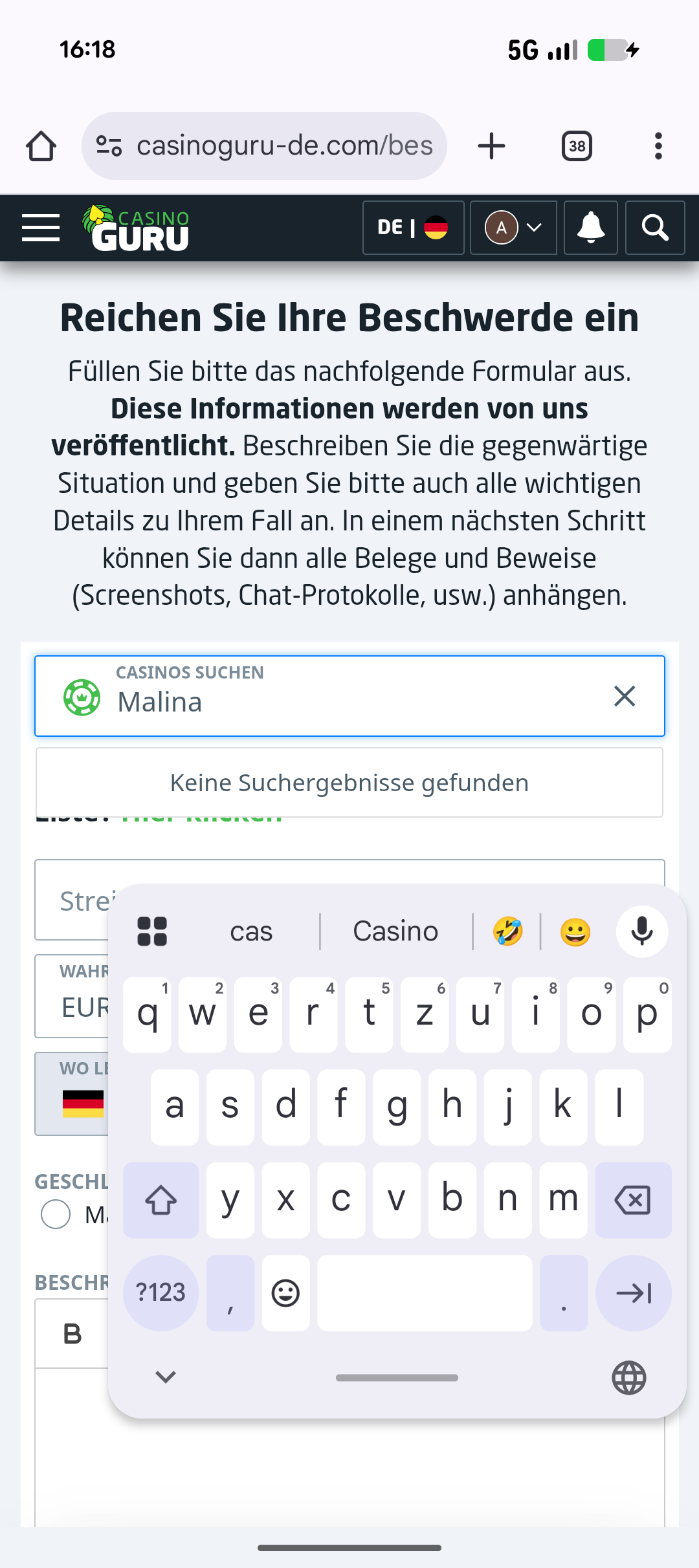Open the Casino Guru hamburger menu
Viewport: 699px width, 1568px height.
[41, 228]
